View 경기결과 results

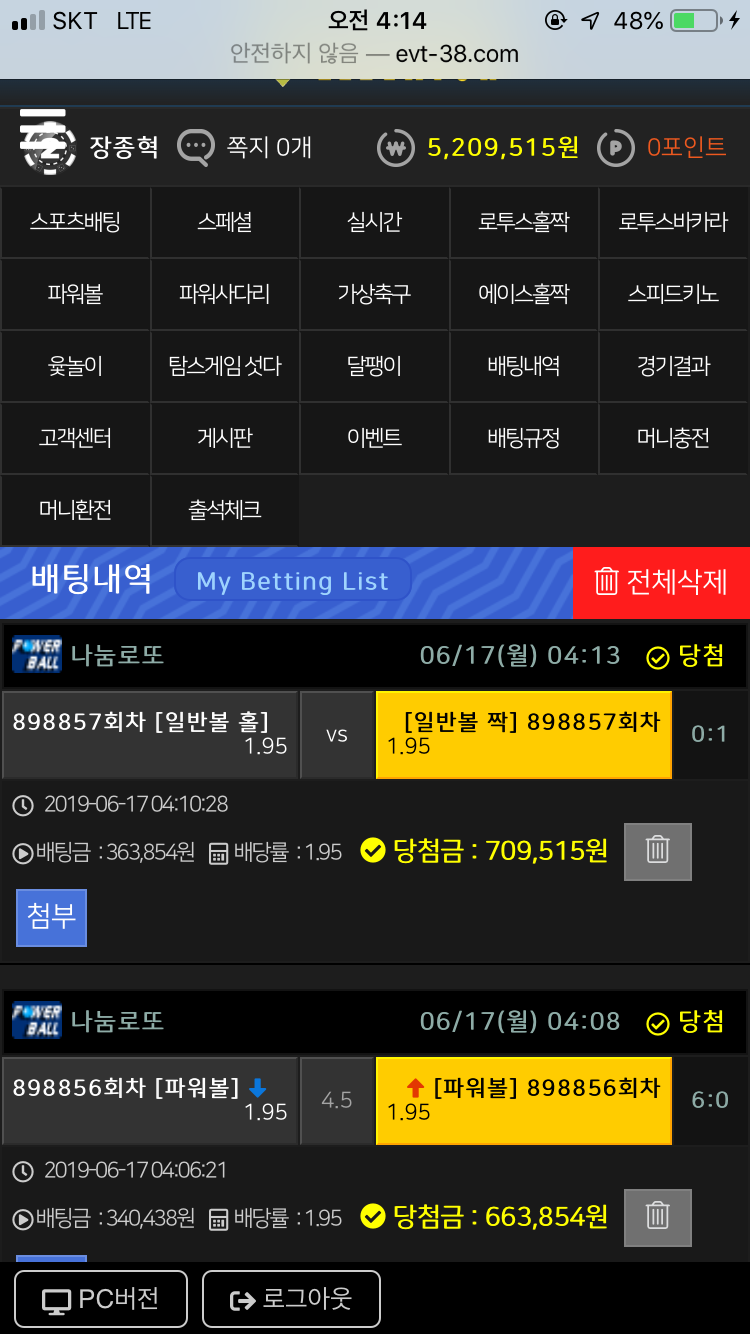click(x=674, y=366)
